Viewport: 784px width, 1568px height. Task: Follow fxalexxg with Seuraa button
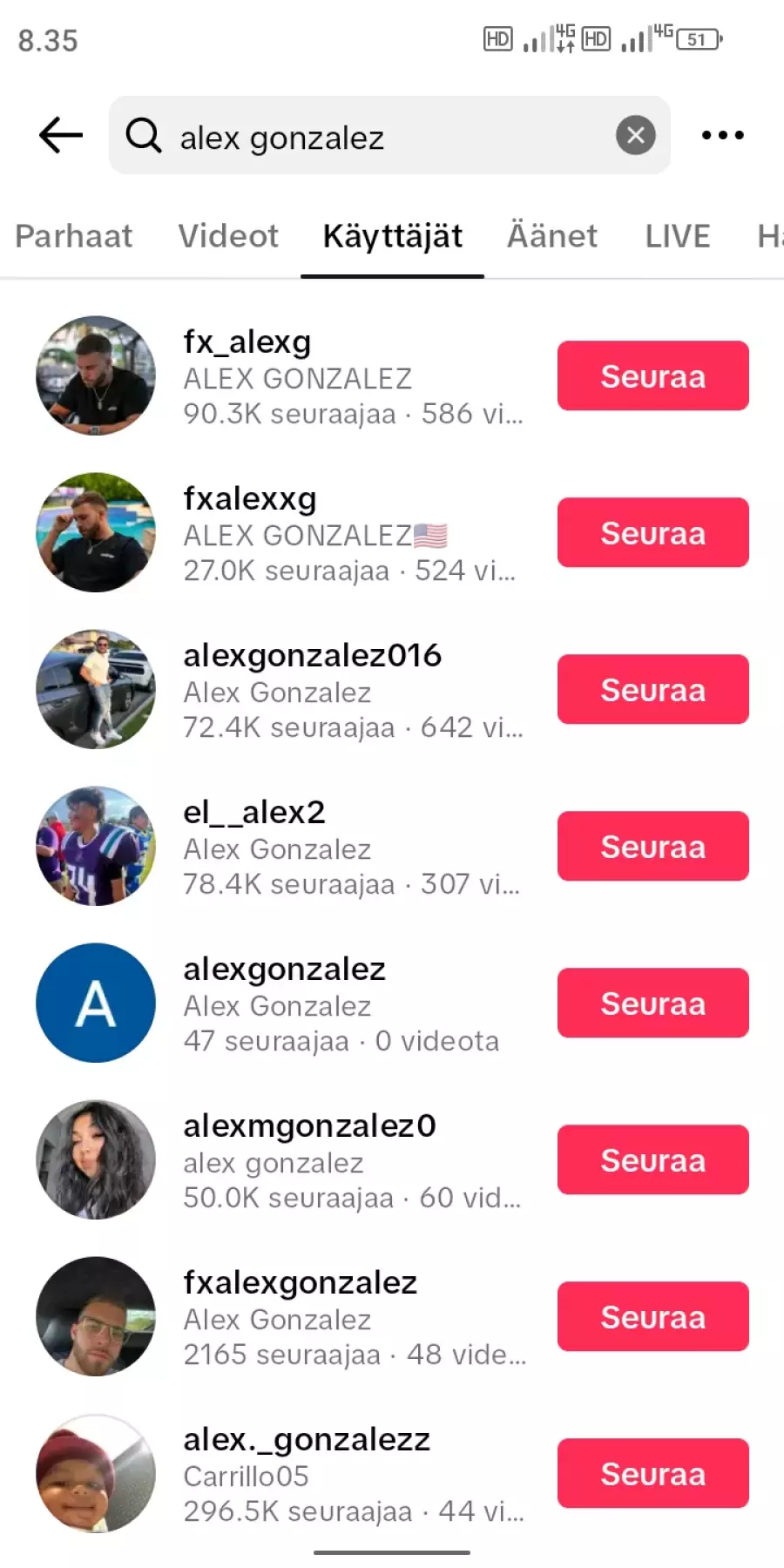[653, 532]
